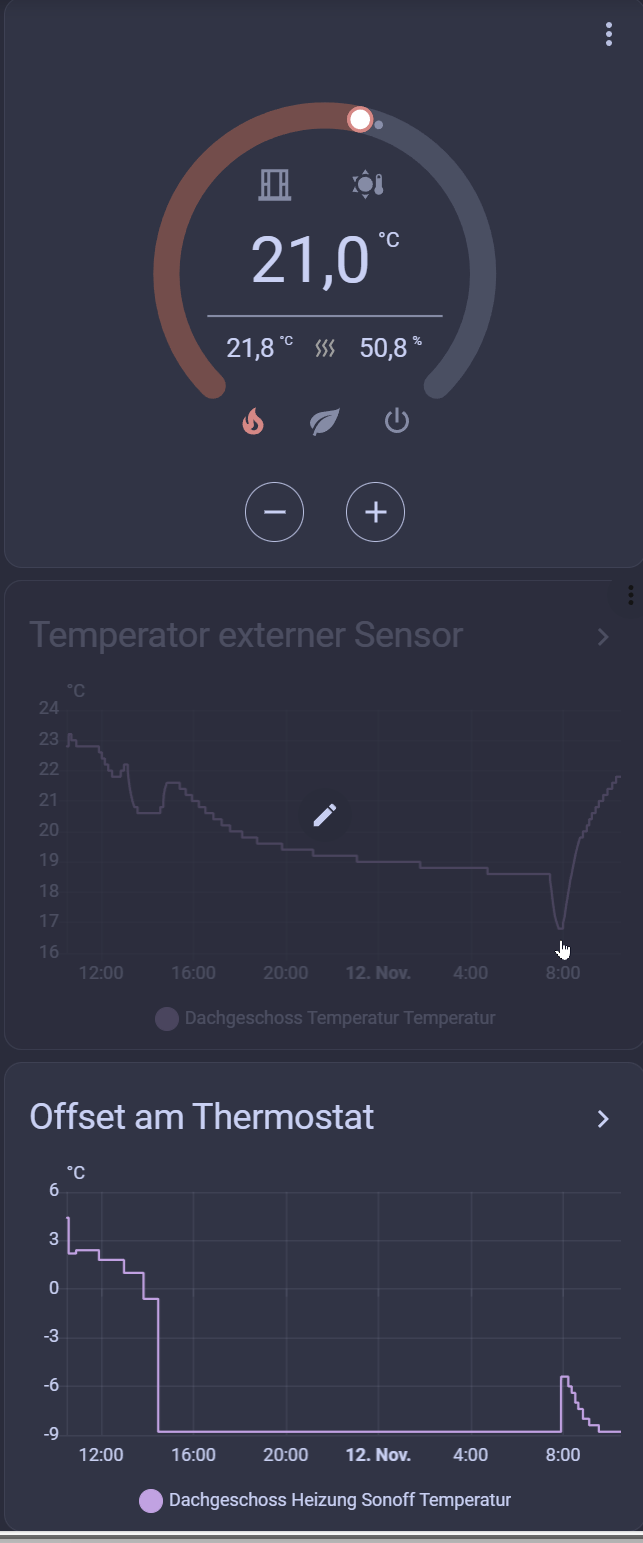
Task: Open the thermostat card overflow menu
Action: pyautogui.click(x=608, y=34)
